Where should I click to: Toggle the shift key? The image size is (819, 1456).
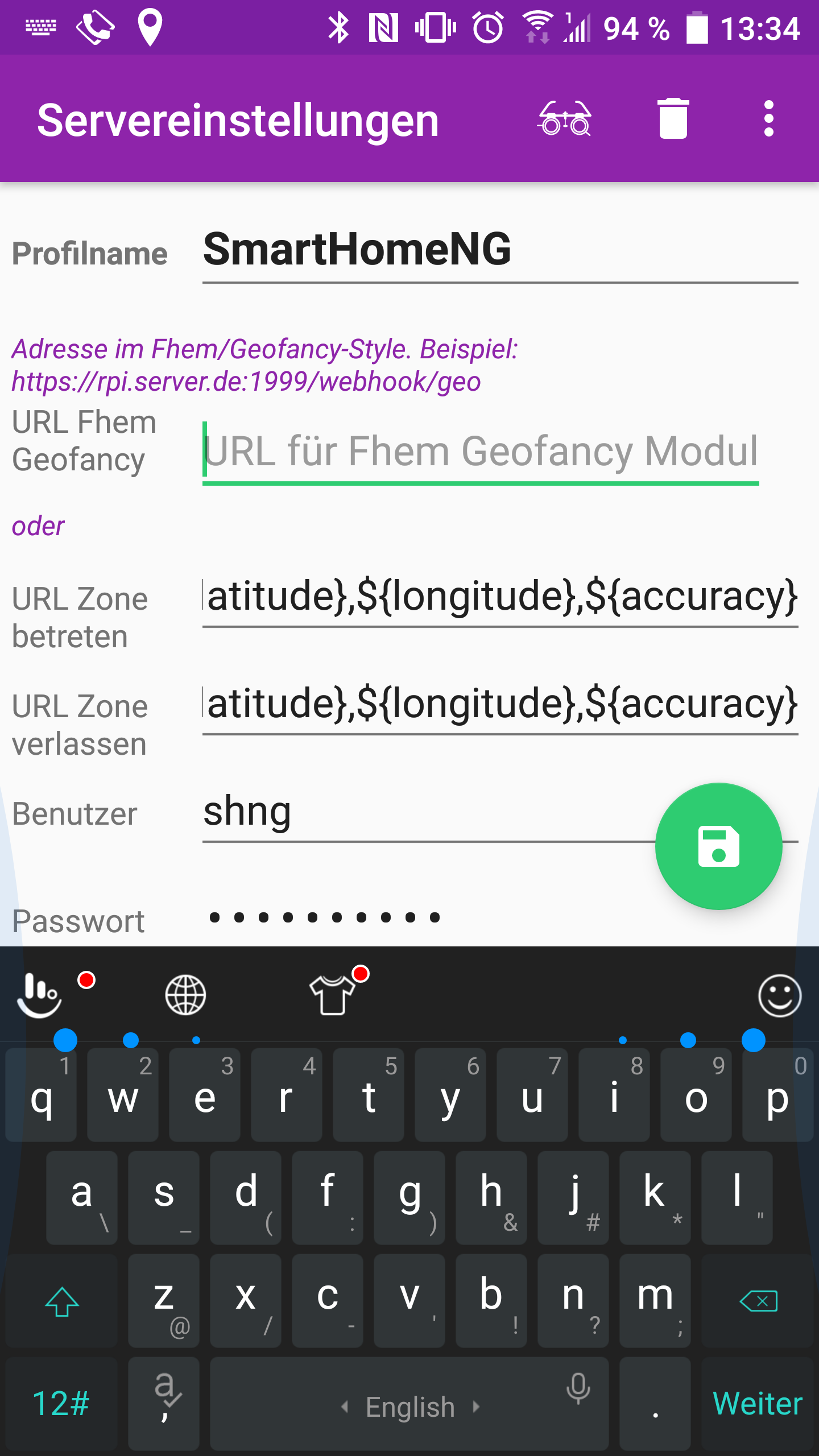click(x=61, y=1300)
